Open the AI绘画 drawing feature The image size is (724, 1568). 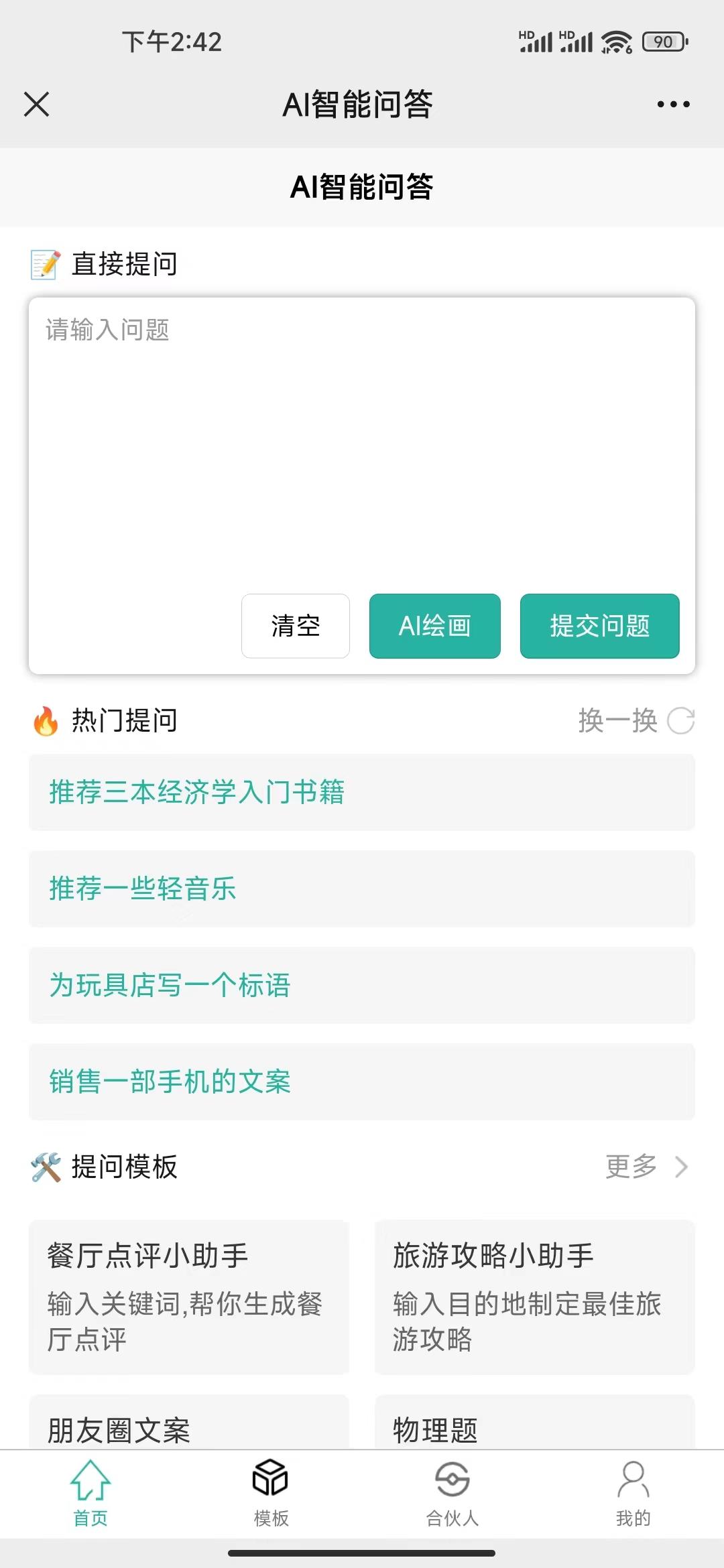point(434,626)
